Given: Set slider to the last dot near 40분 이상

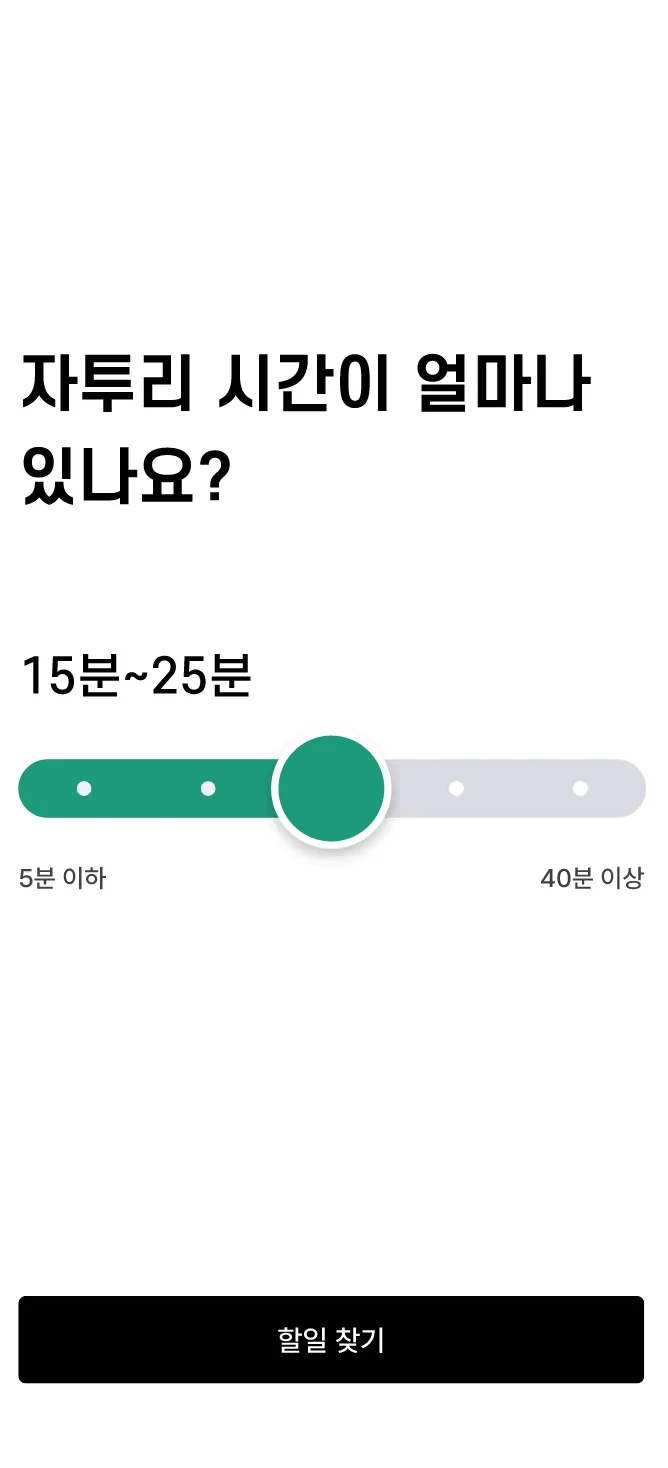Looking at the screenshot, I should [x=580, y=789].
